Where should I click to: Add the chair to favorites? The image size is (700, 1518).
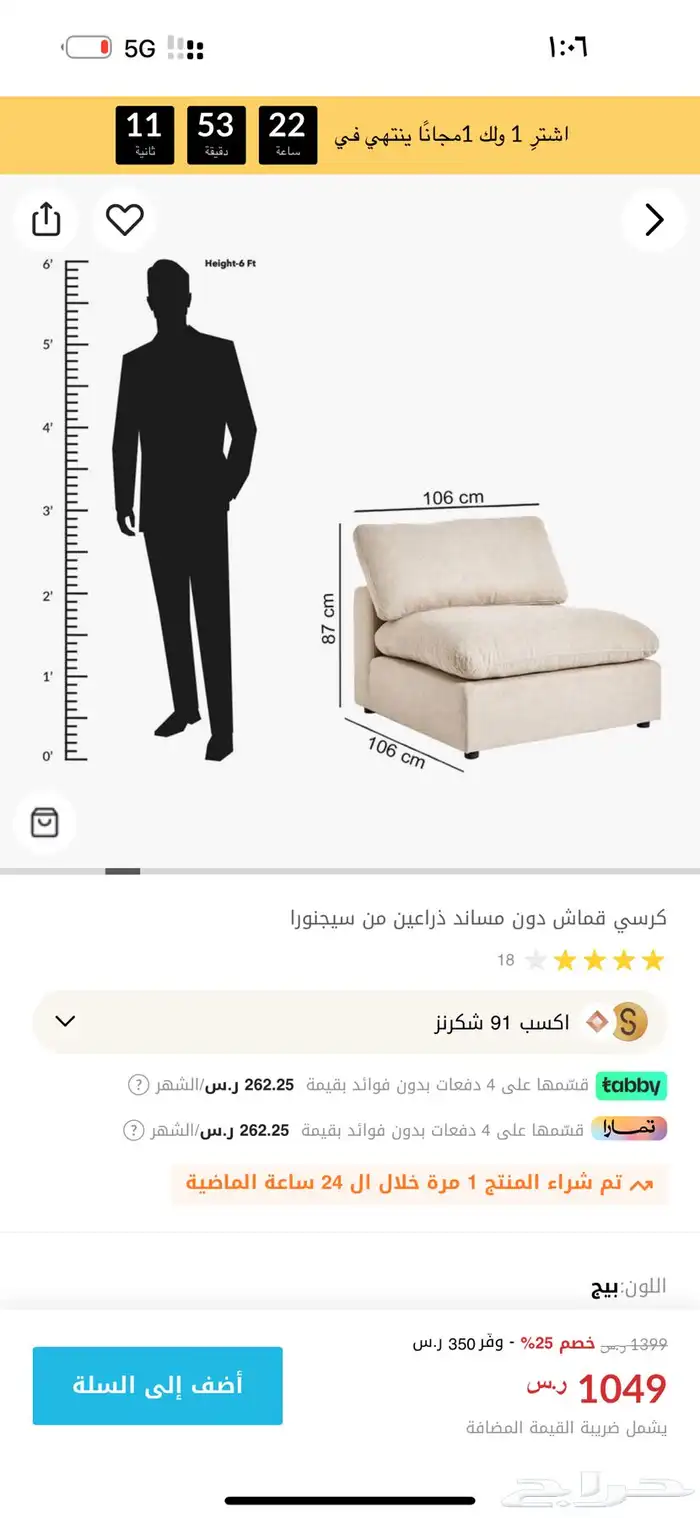[x=125, y=219]
